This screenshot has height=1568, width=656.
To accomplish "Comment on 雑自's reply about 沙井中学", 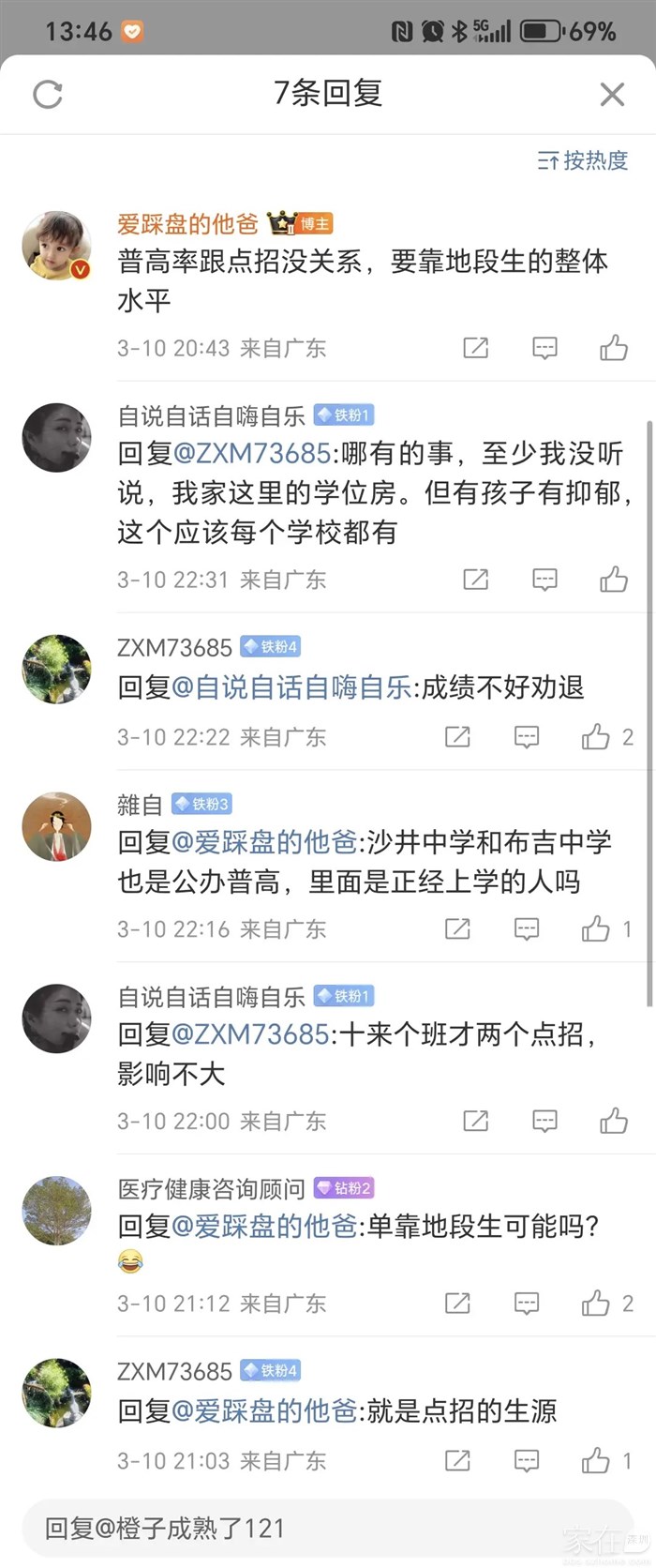I will coord(527,929).
